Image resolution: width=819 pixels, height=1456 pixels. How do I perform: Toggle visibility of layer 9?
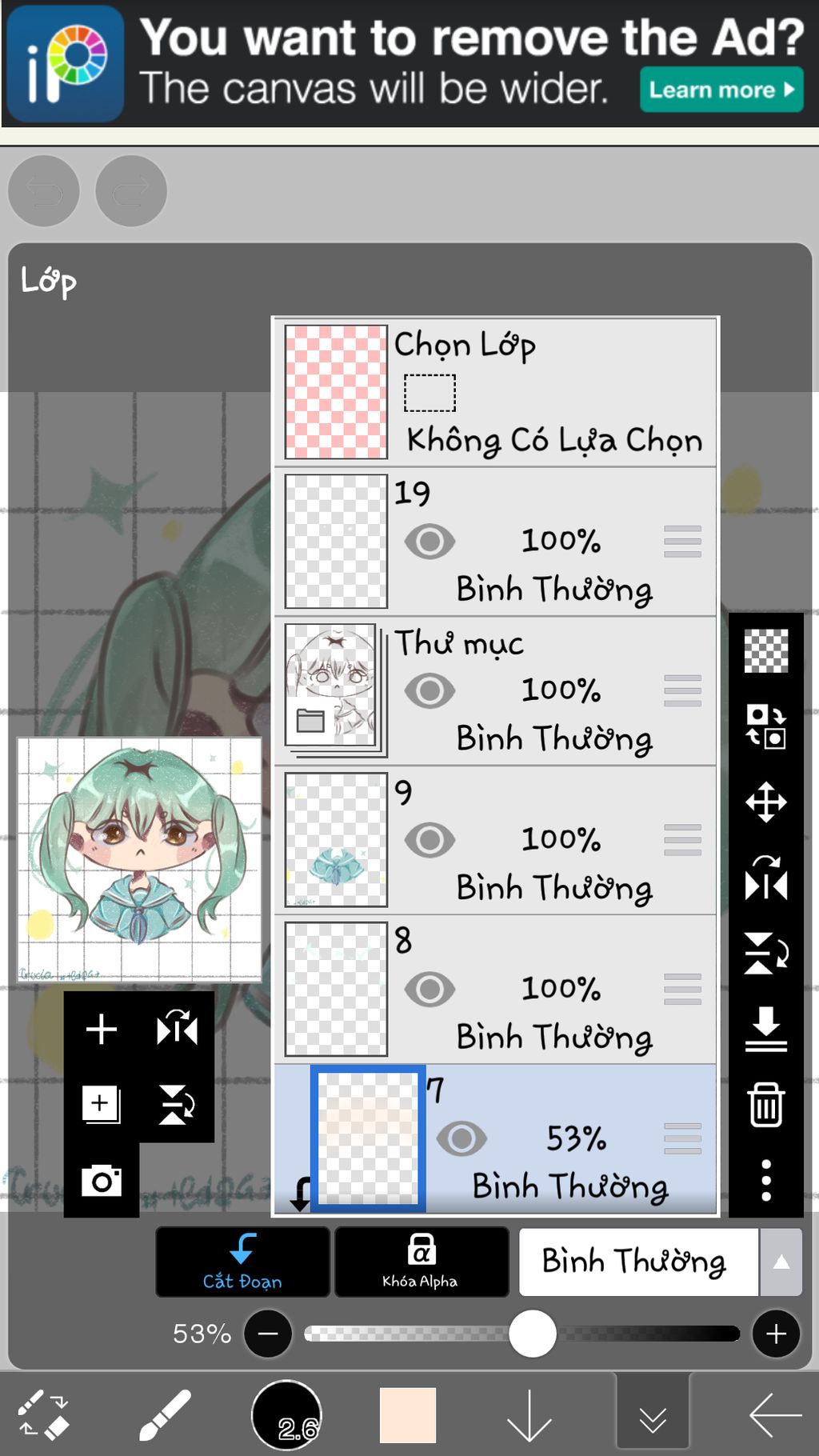[x=429, y=840]
